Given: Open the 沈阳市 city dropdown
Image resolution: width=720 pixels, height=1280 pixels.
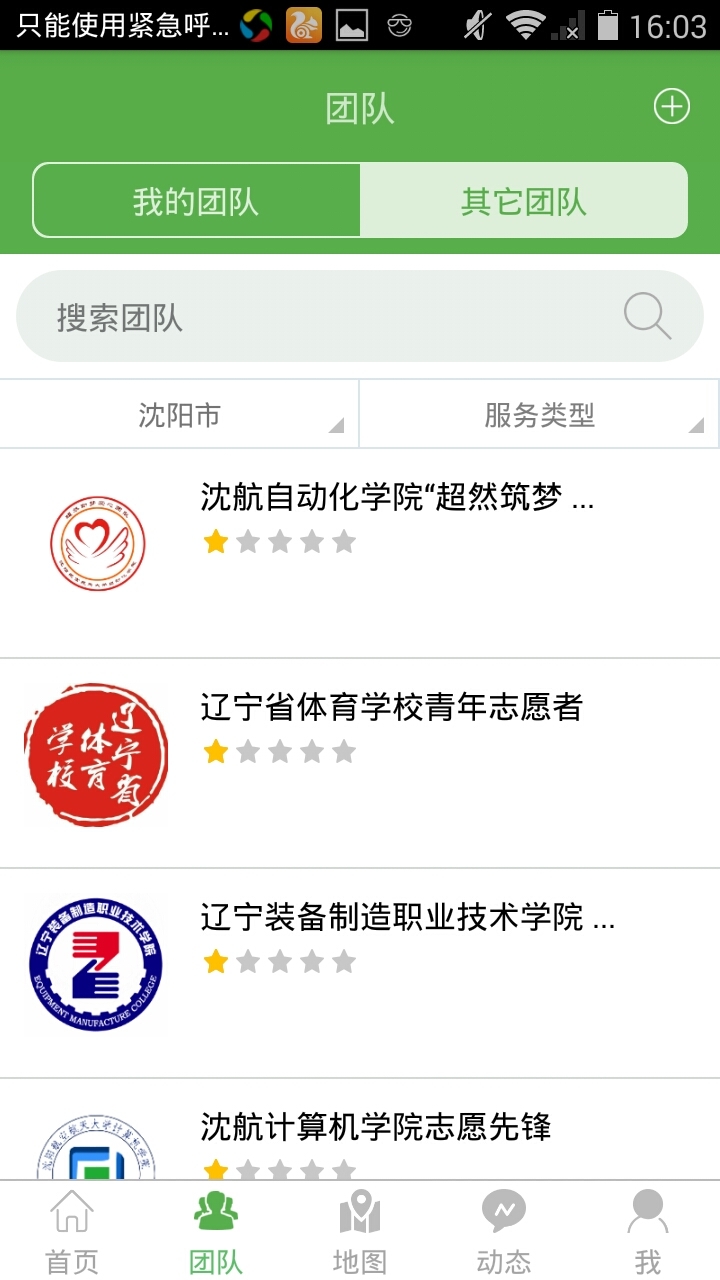Looking at the screenshot, I should [178, 413].
